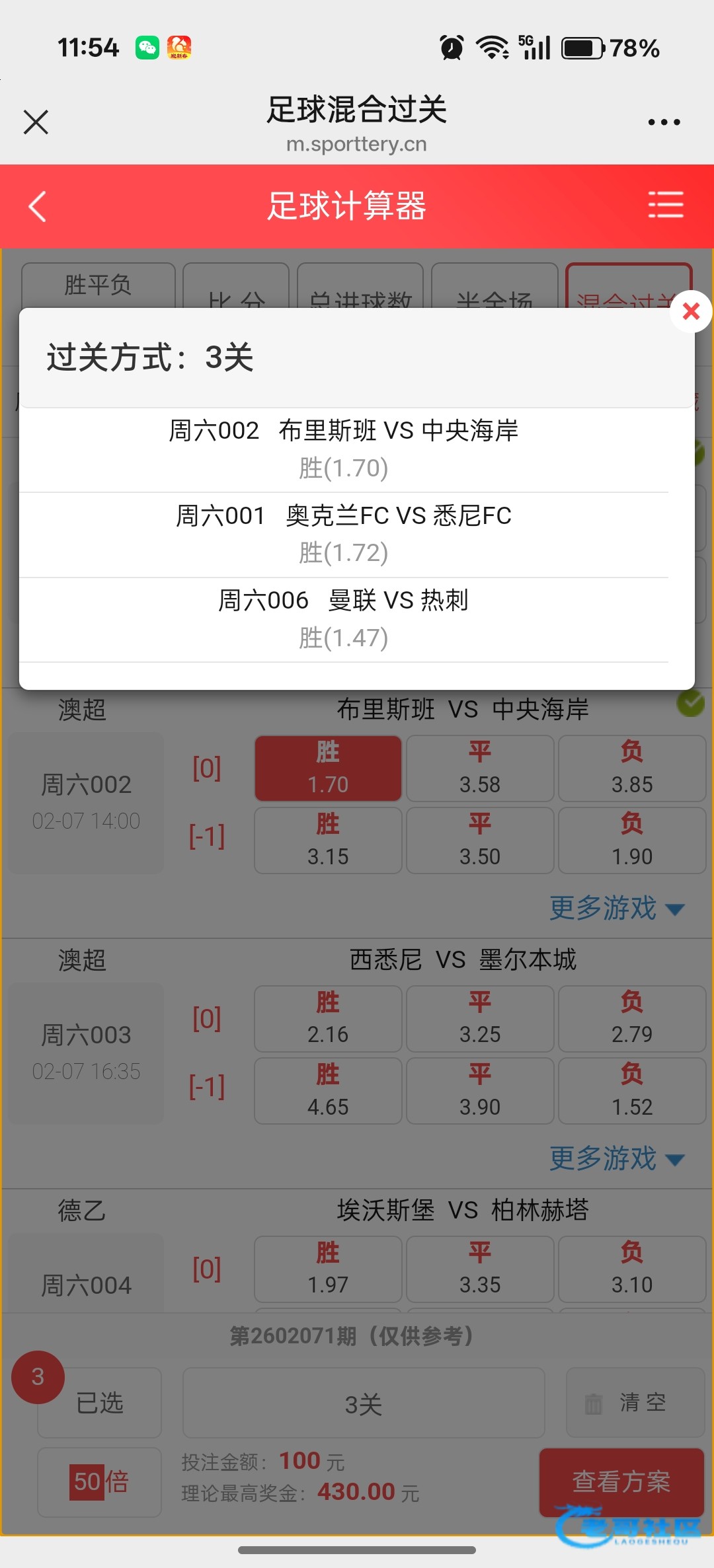The width and height of the screenshot is (714, 1568).
Task: Change the 50倍 multiplier
Action: (x=99, y=1482)
